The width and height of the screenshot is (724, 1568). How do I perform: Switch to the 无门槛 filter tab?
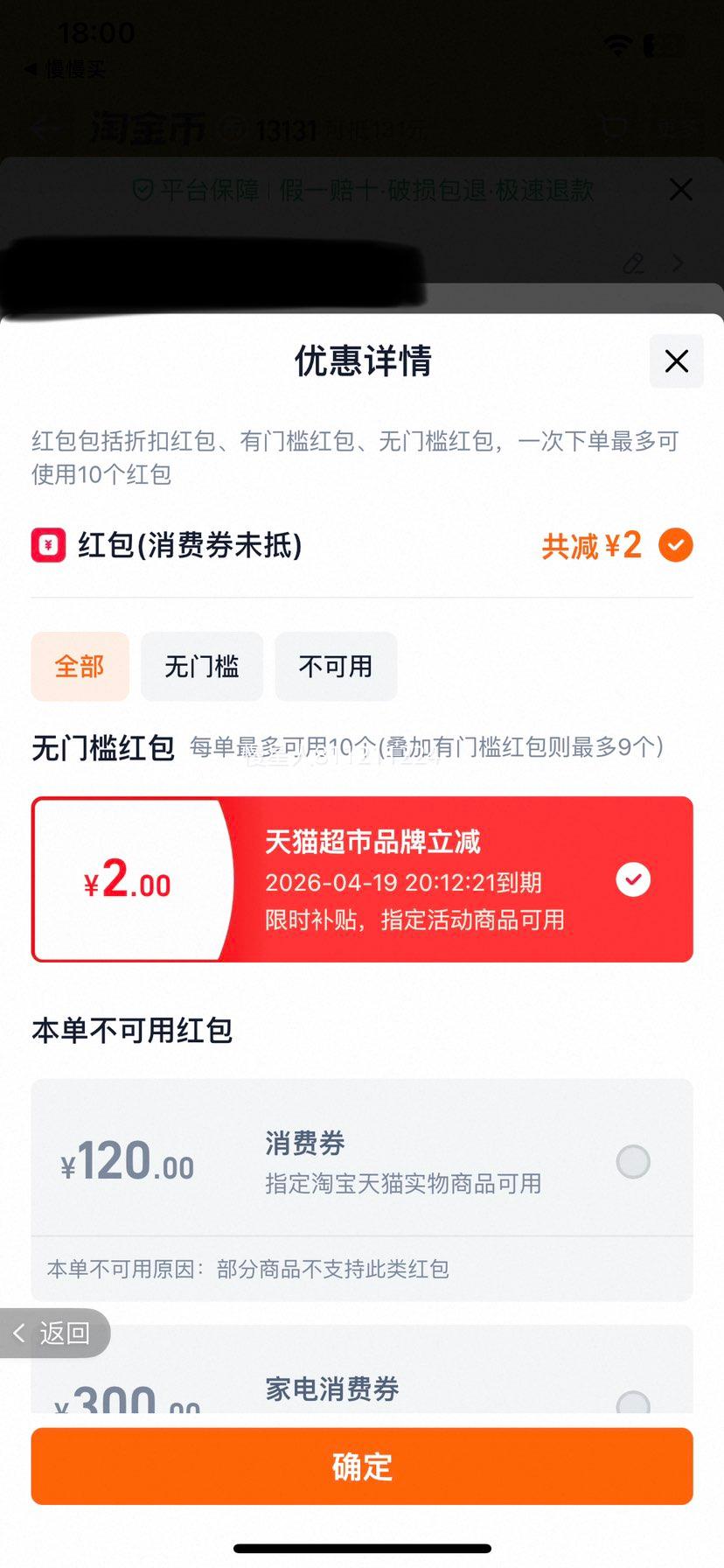pyautogui.click(x=201, y=667)
